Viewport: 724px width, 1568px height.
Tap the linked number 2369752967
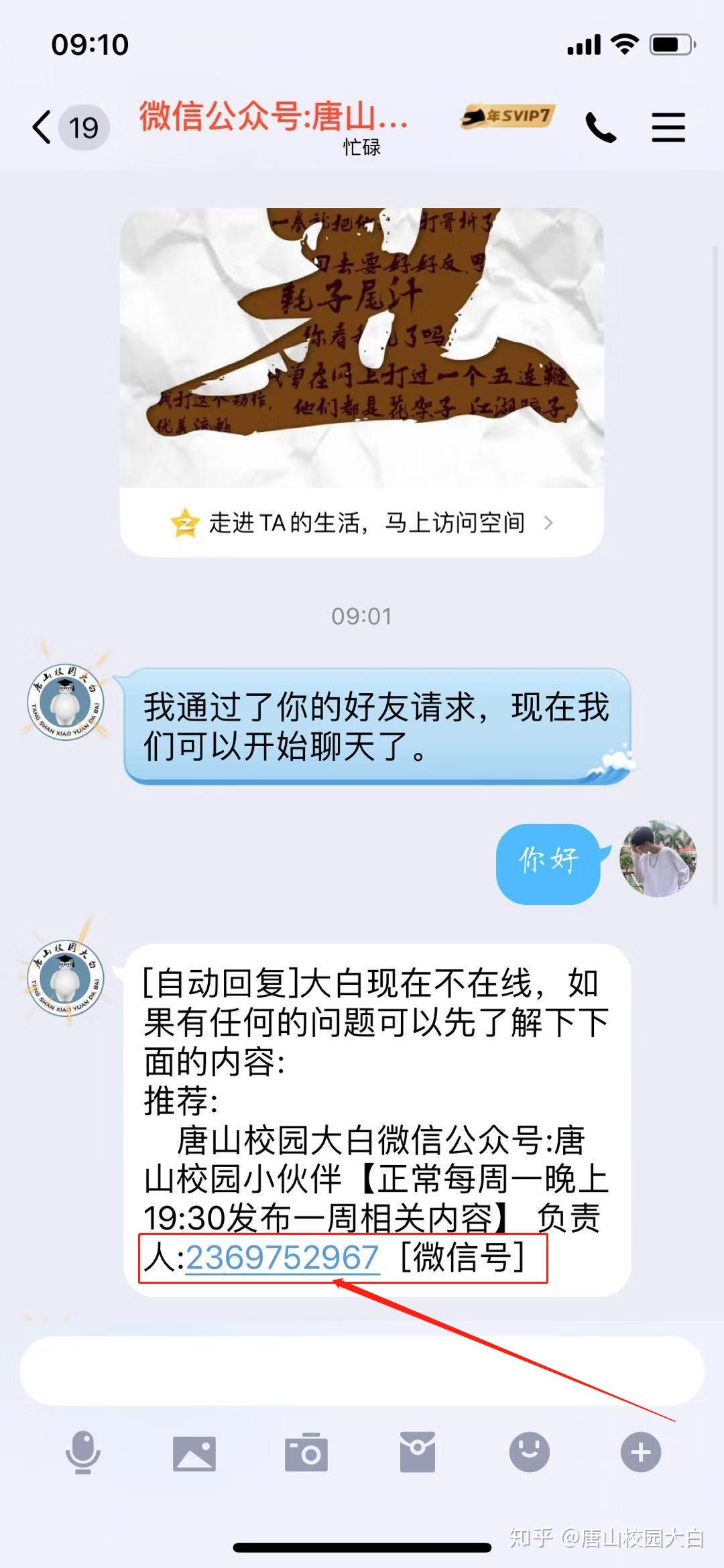[x=282, y=1257]
